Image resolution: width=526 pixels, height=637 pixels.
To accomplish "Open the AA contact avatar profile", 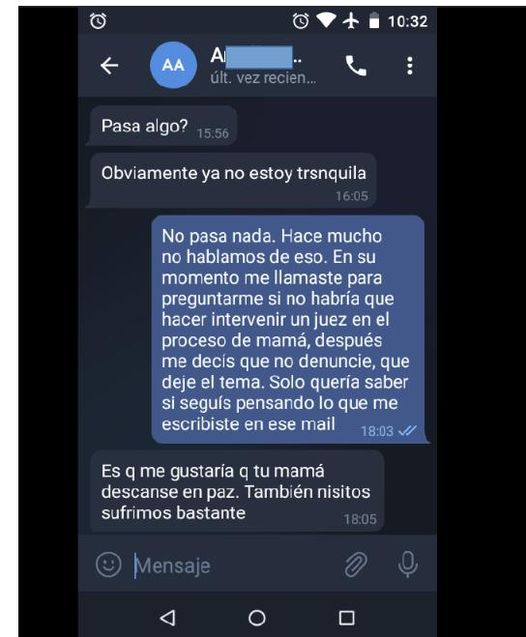I will (x=173, y=65).
